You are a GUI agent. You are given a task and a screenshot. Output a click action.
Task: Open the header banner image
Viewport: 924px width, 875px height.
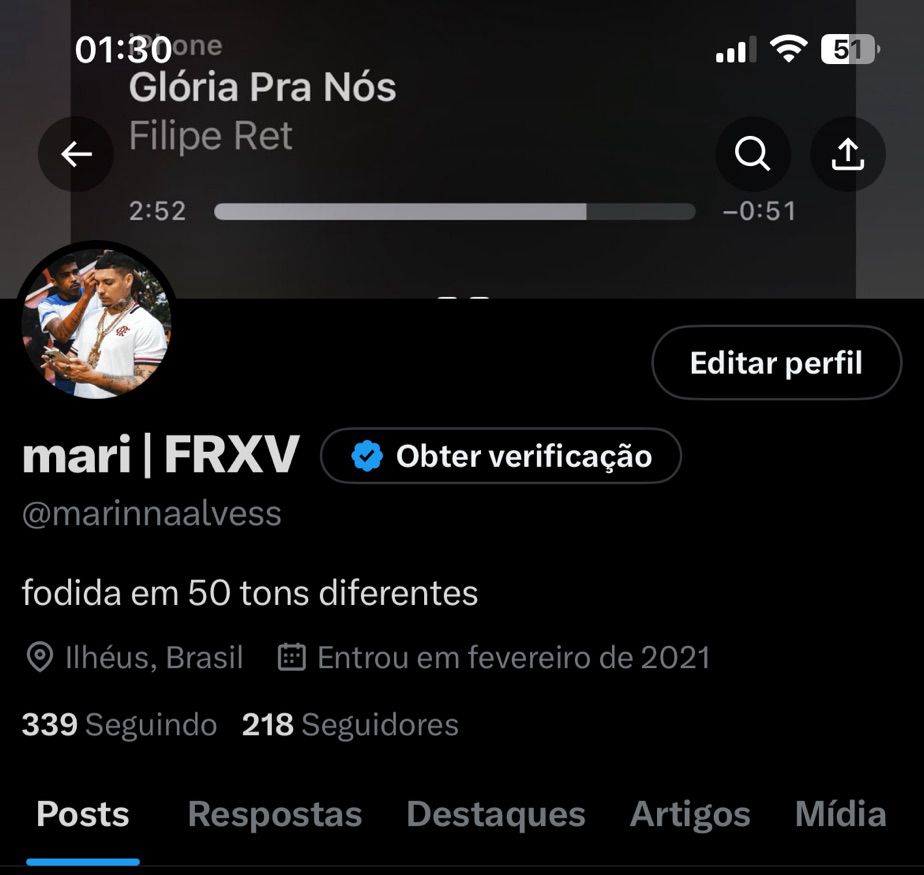pyautogui.click(x=460, y=250)
